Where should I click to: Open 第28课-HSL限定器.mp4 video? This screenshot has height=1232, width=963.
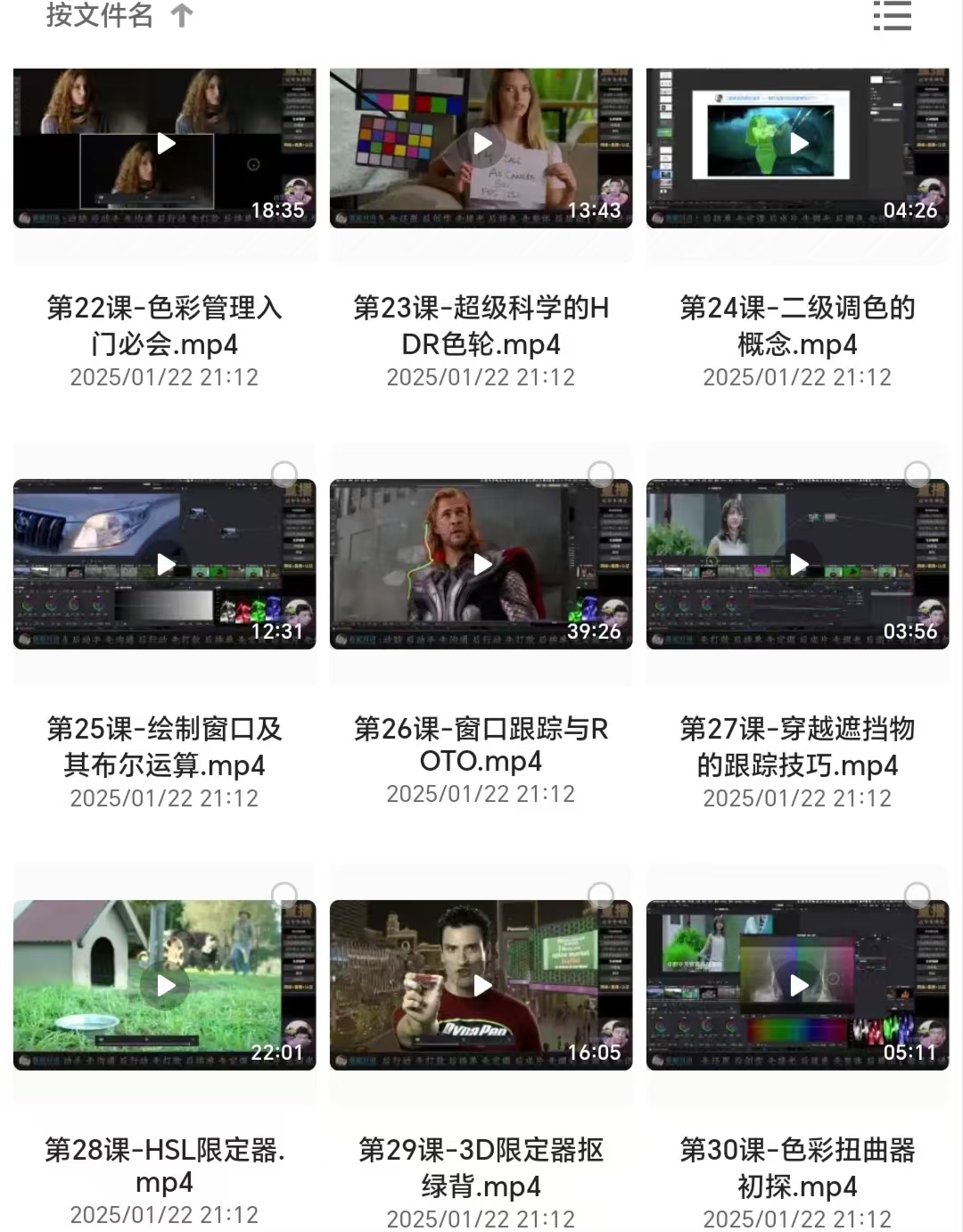(165, 985)
